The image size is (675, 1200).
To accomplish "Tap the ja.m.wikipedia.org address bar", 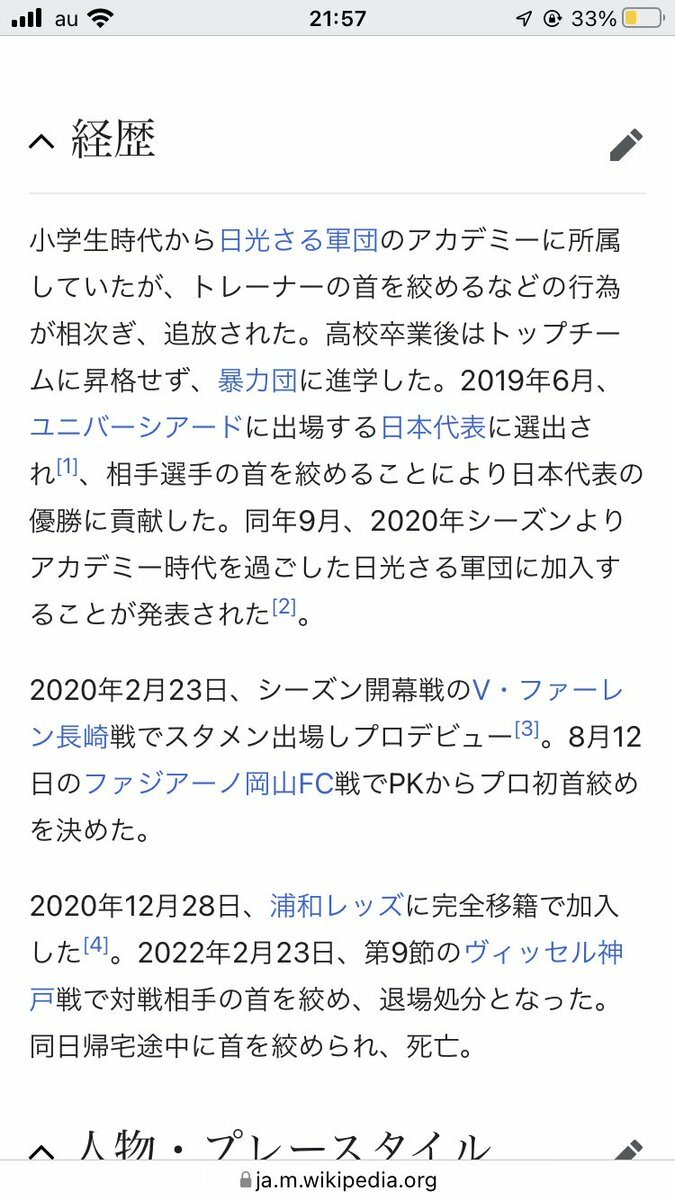I will pyautogui.click(x=337, y=1180).
